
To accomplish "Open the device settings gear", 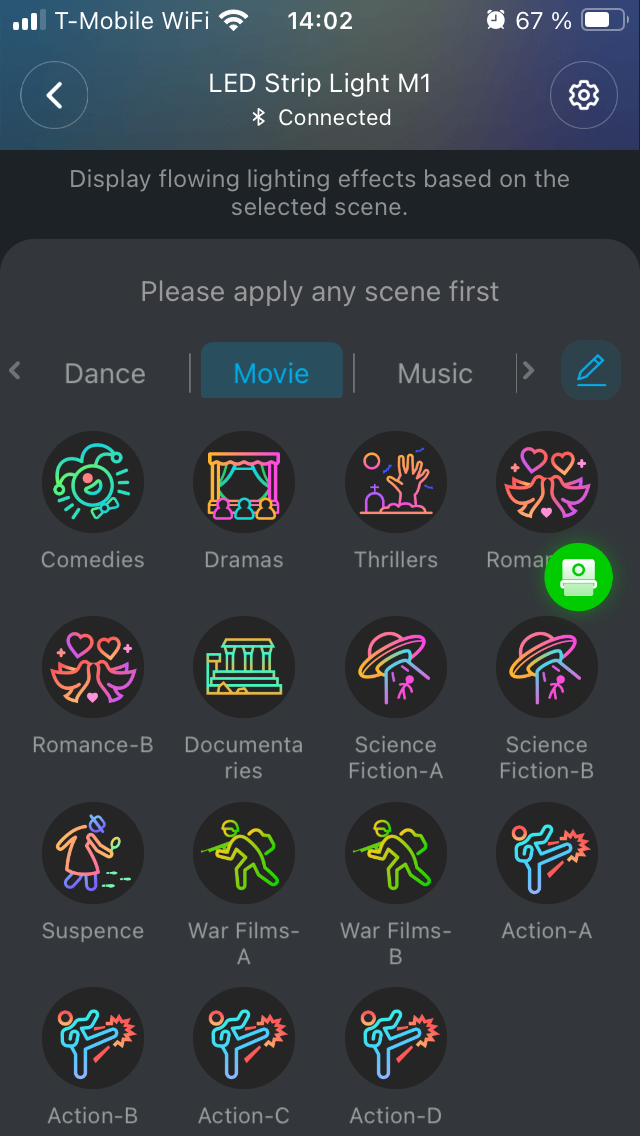I will 583,95.
